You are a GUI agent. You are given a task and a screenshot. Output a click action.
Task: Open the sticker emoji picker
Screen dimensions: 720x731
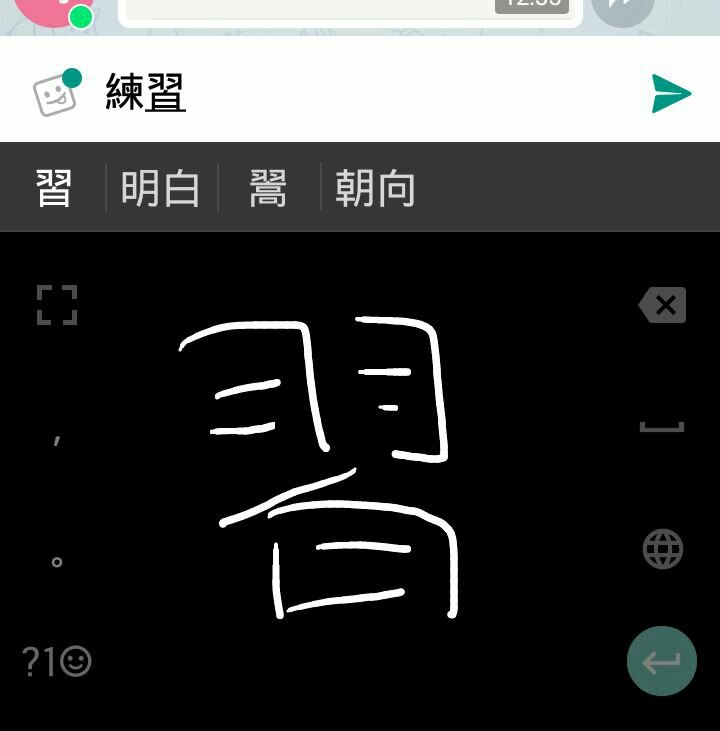coord(56,94)
